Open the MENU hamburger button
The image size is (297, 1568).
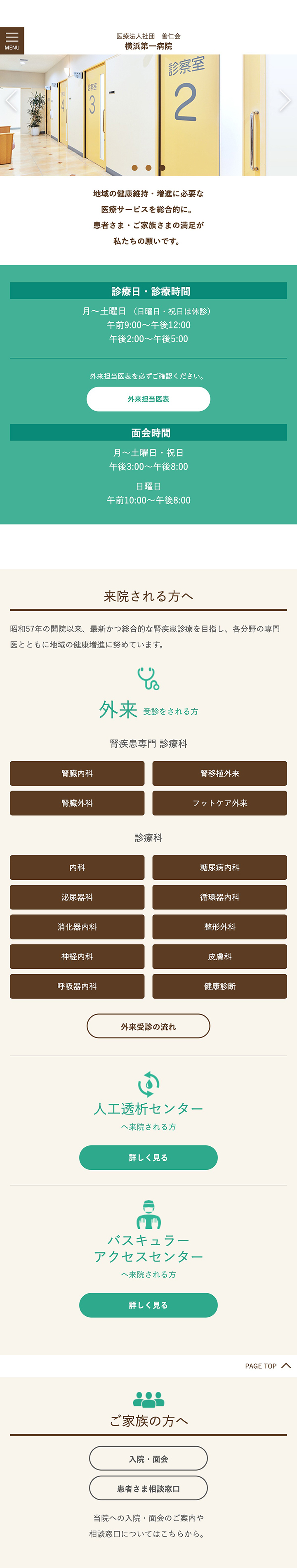click(12, 40)
